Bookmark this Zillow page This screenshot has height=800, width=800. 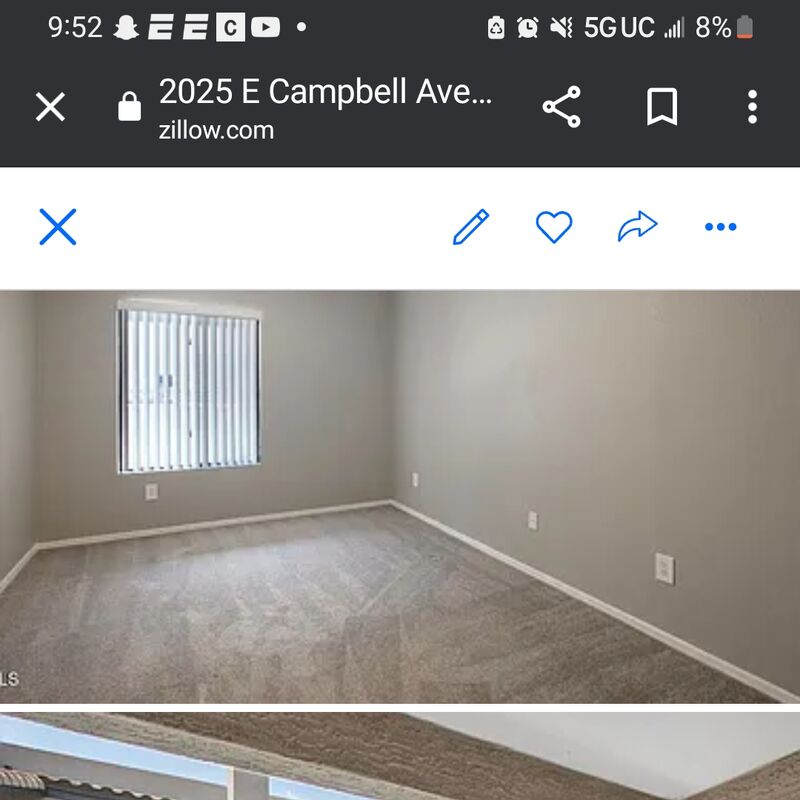click(x=661, y=107)
